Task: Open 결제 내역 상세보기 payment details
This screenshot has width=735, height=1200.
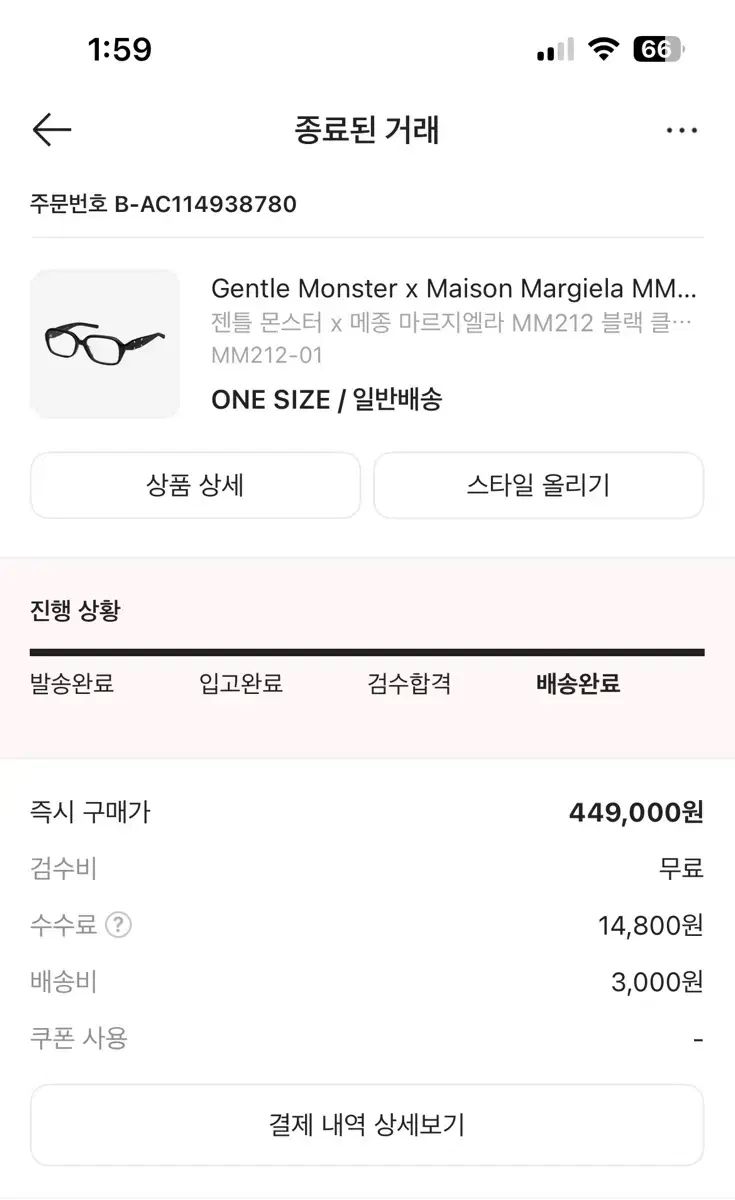Action: click(x=367, y=1125)
